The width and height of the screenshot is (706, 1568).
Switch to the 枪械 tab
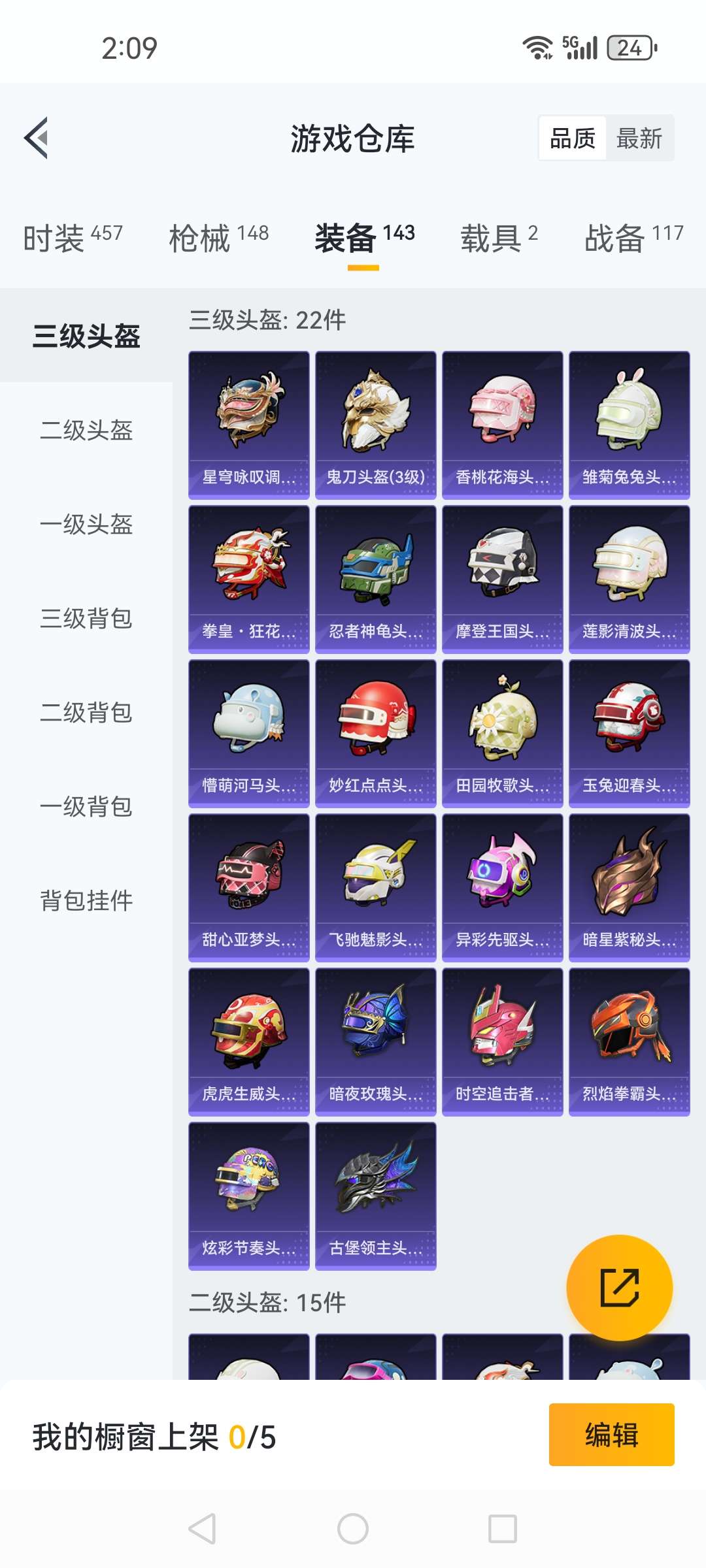pyautogui.click(x=218, y=237)
